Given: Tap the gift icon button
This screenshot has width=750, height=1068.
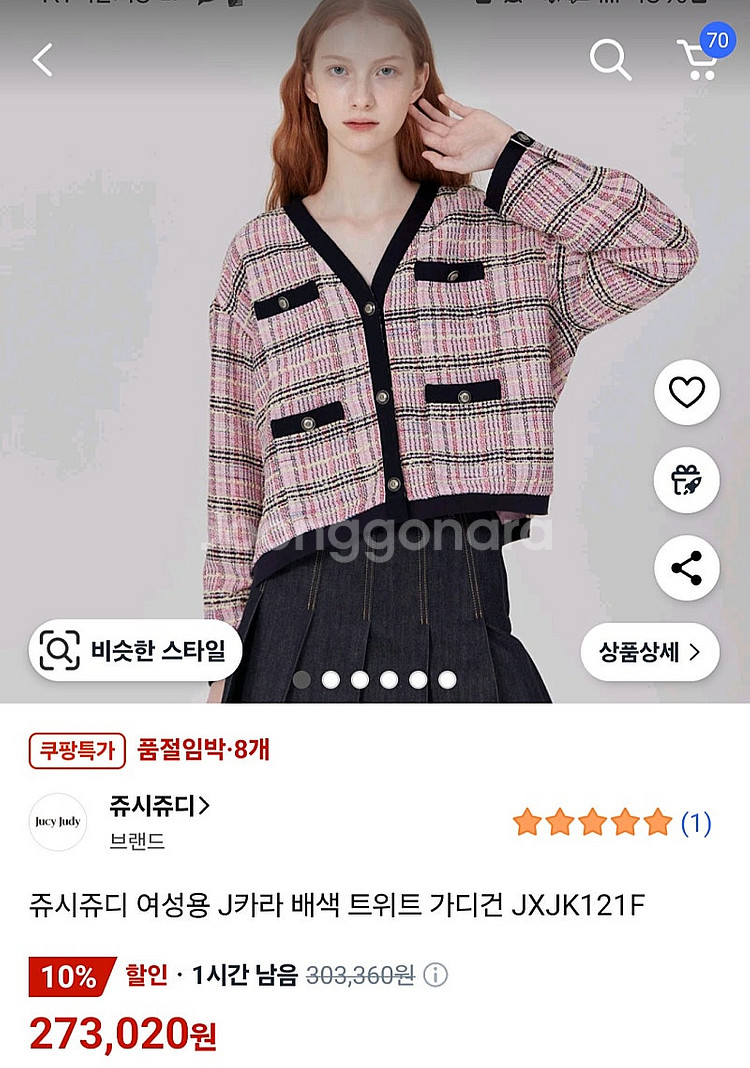Looking at the screenshot, I should [687, 481].
